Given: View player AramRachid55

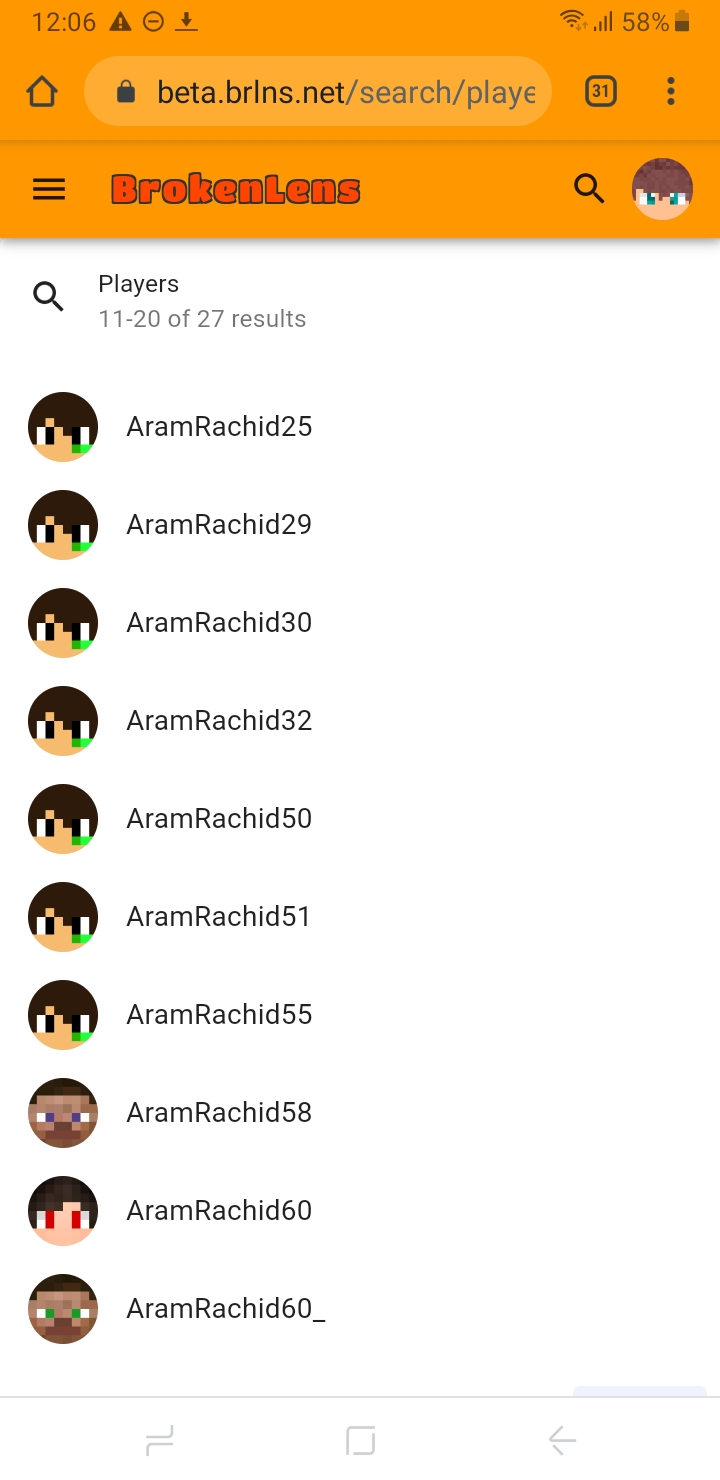Looking at the screenshot, I should pos(360,1015).
